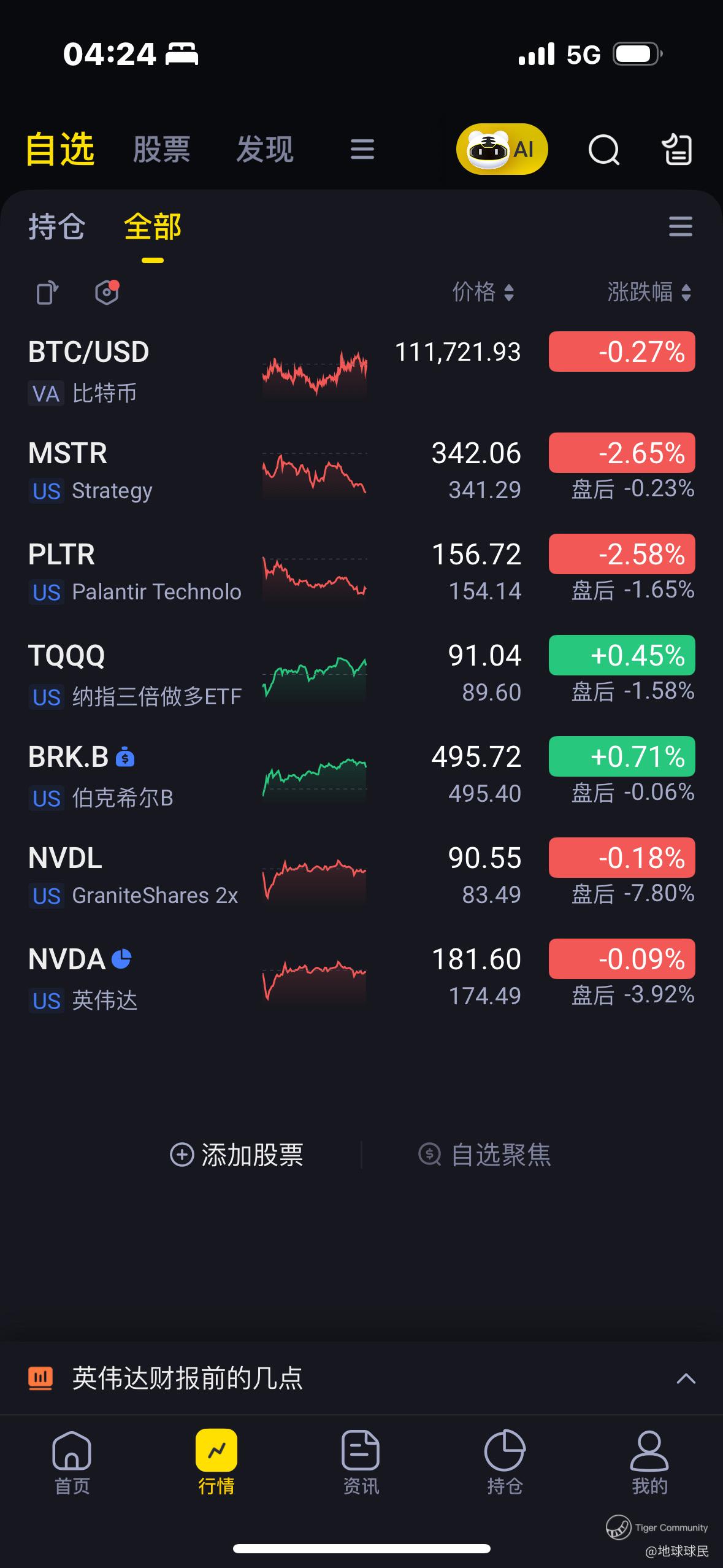723x1568 pixels.
Task: Open the watchlist list-settings menu beside 全部
Action: coord(680,226)
